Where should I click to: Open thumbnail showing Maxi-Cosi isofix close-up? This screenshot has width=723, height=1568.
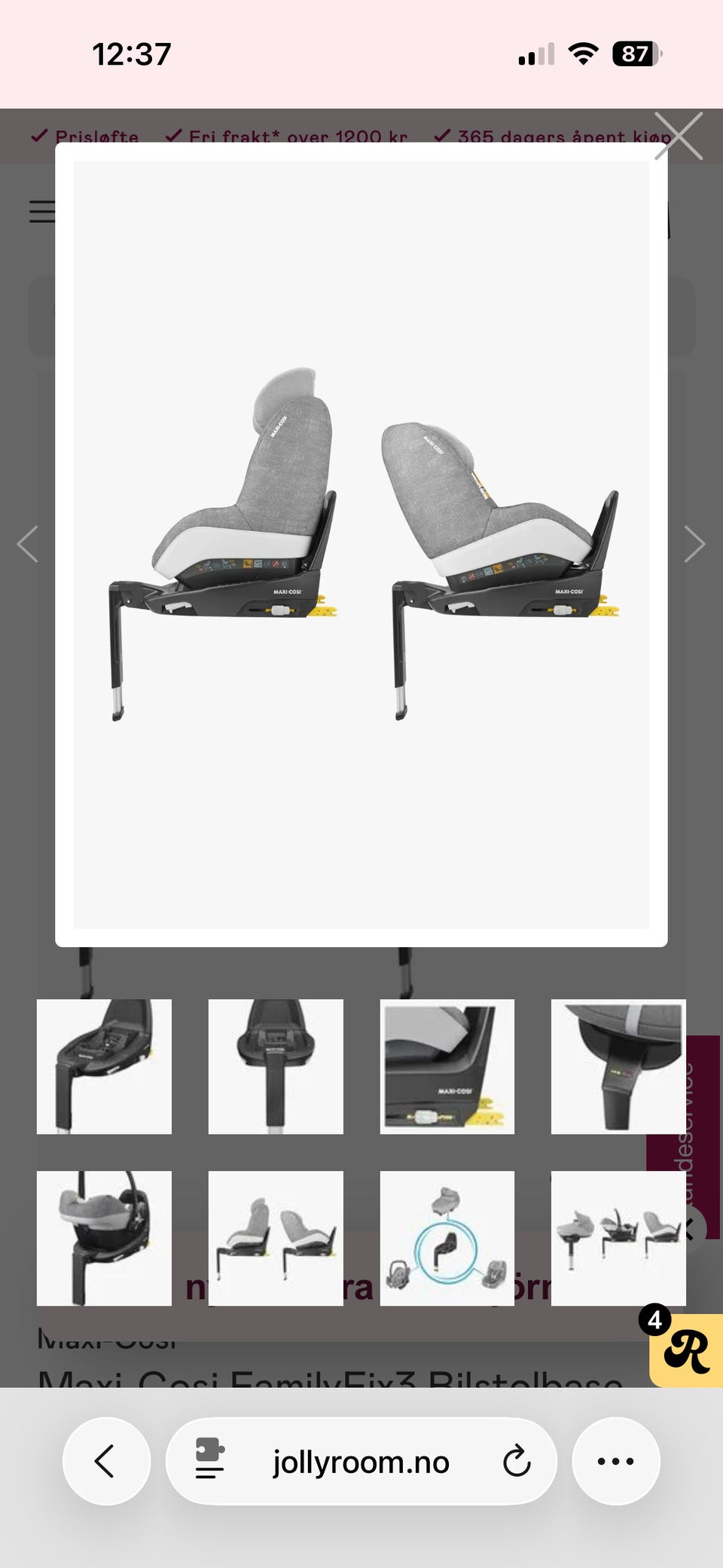point(447,1066)
